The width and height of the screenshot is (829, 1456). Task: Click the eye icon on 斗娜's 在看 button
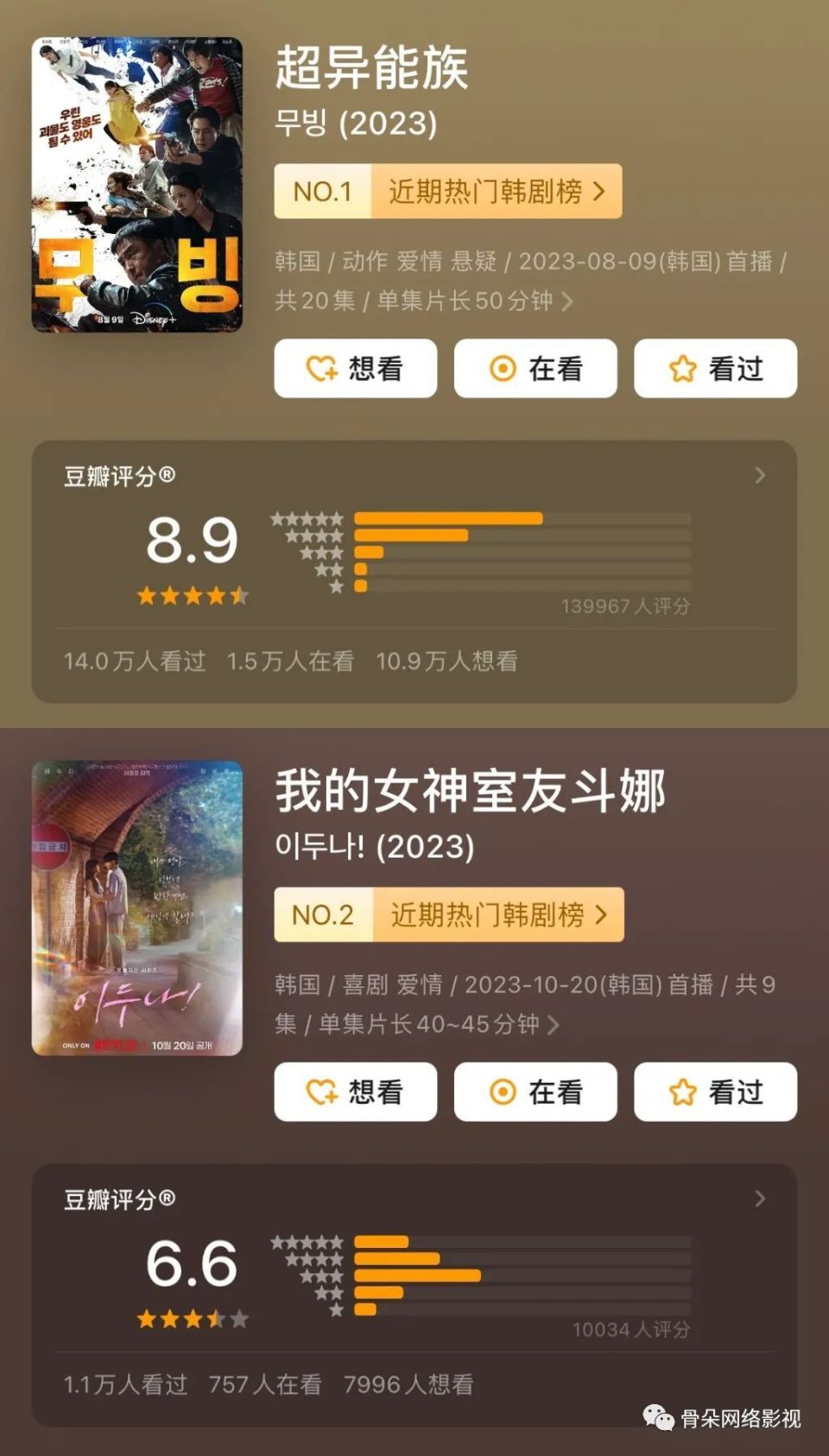coord(503,1092)
